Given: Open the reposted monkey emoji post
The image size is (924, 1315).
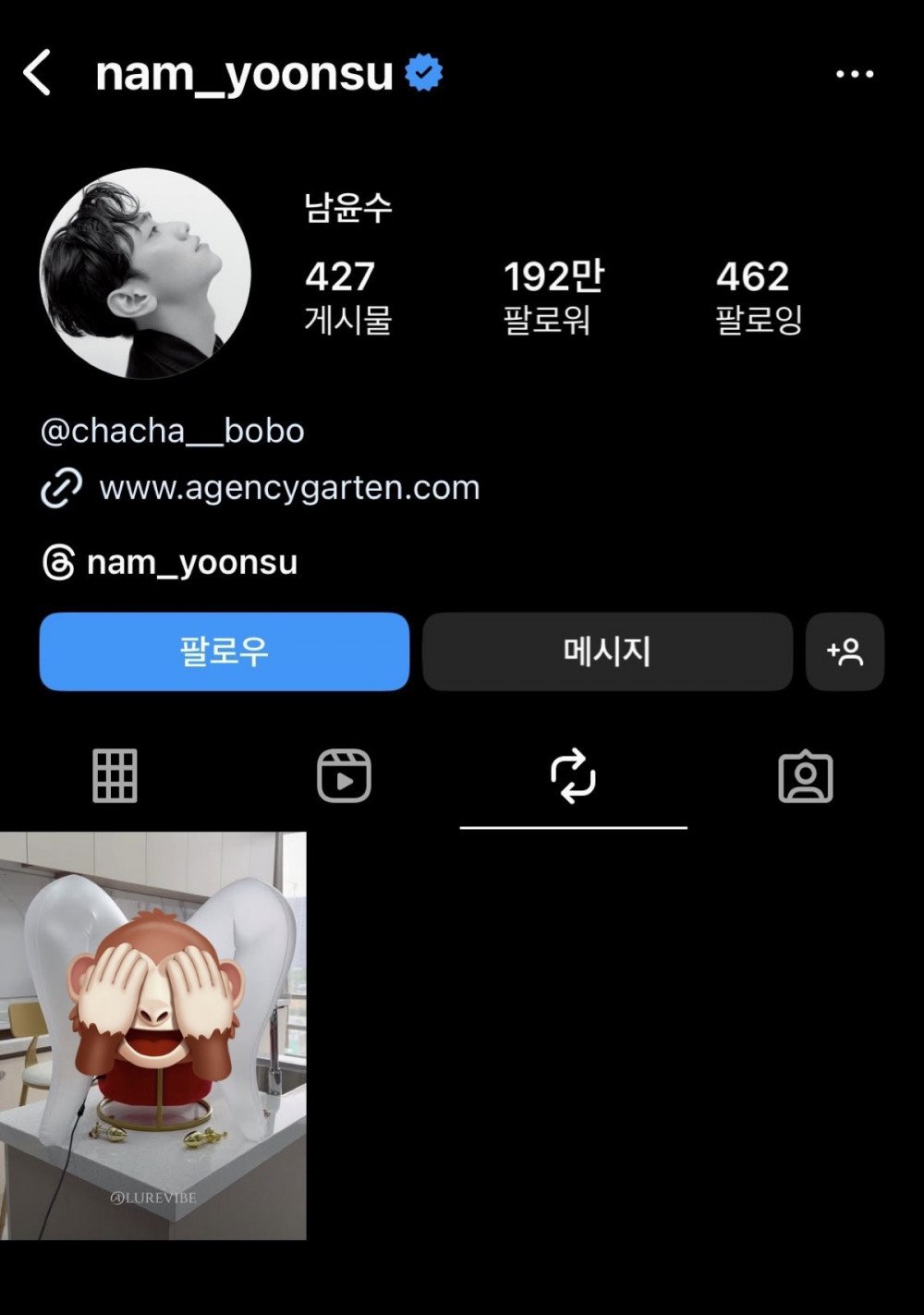Looking at the screenshot, I should [152, 1035].
